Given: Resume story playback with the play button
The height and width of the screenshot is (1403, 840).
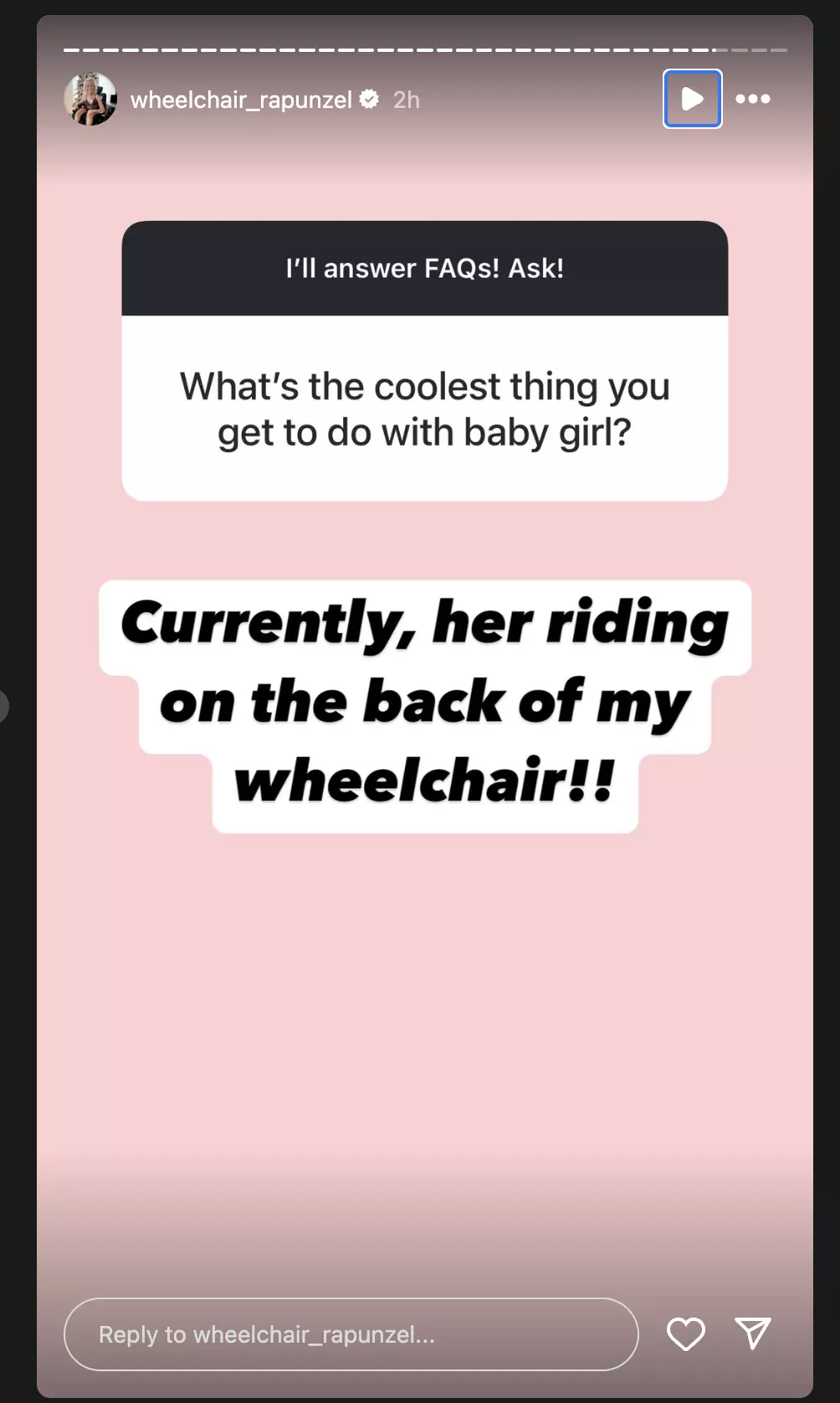Looking at the screenshot, I should pos(692,99).
